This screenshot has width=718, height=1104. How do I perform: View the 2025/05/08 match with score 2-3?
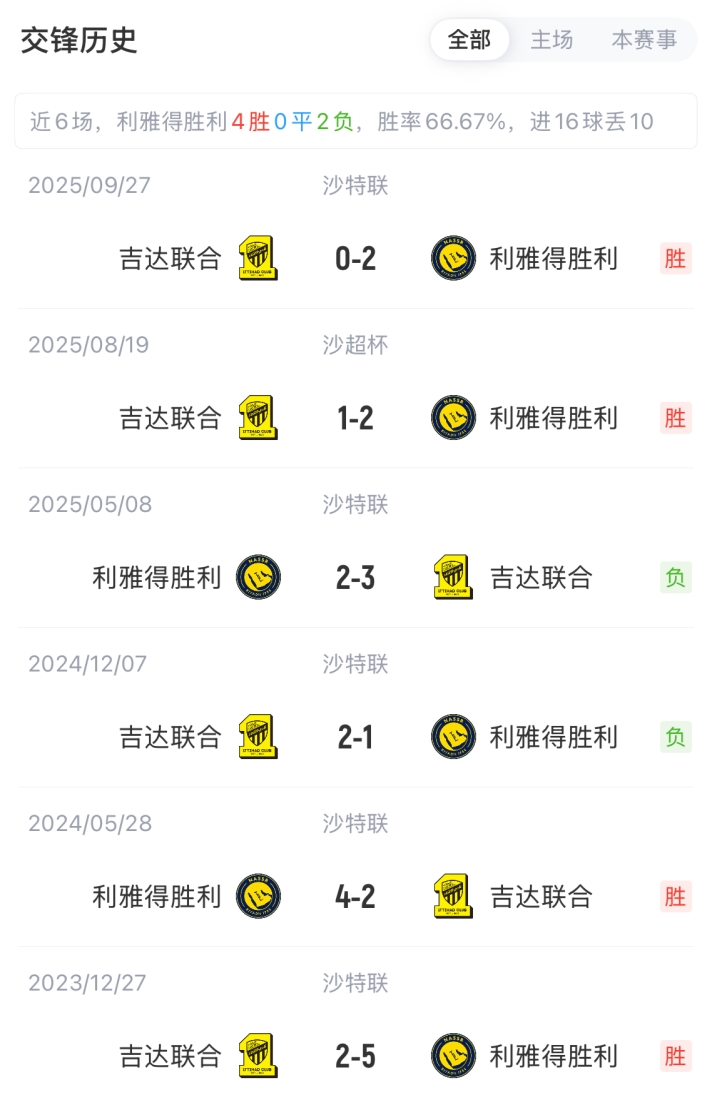356,578
